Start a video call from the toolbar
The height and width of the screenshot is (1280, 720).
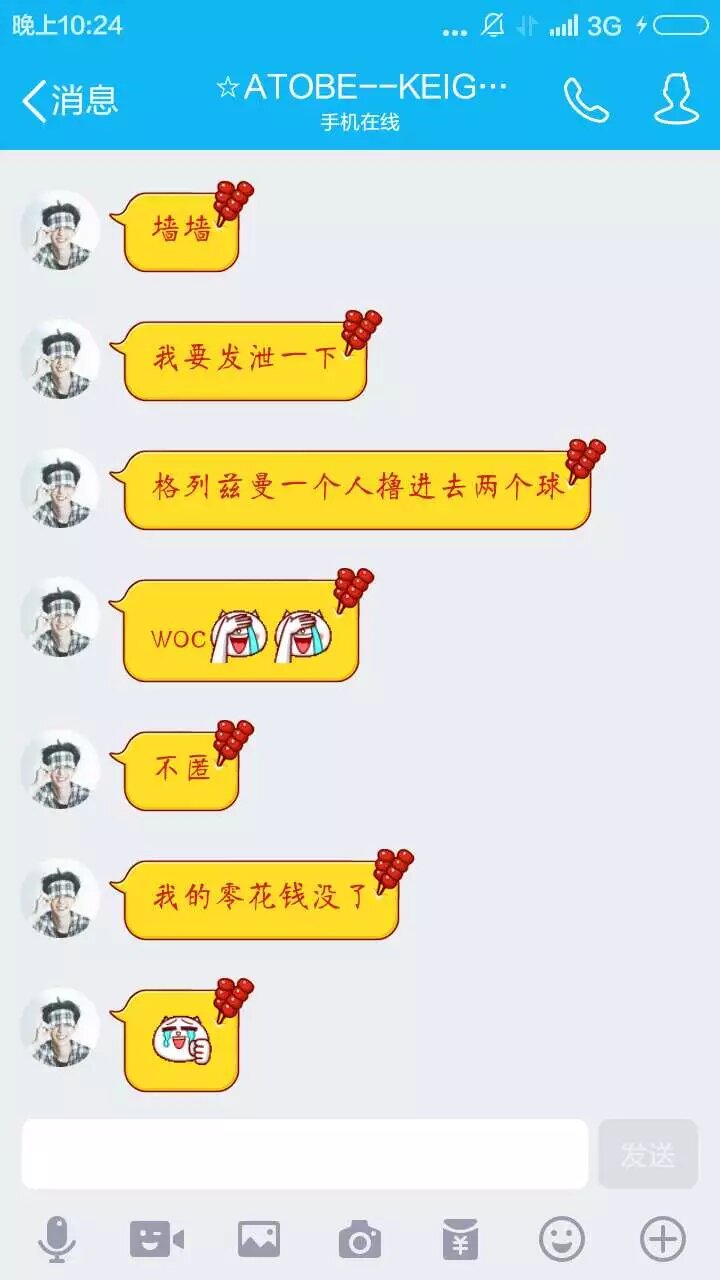click(x=157, y=1240)
